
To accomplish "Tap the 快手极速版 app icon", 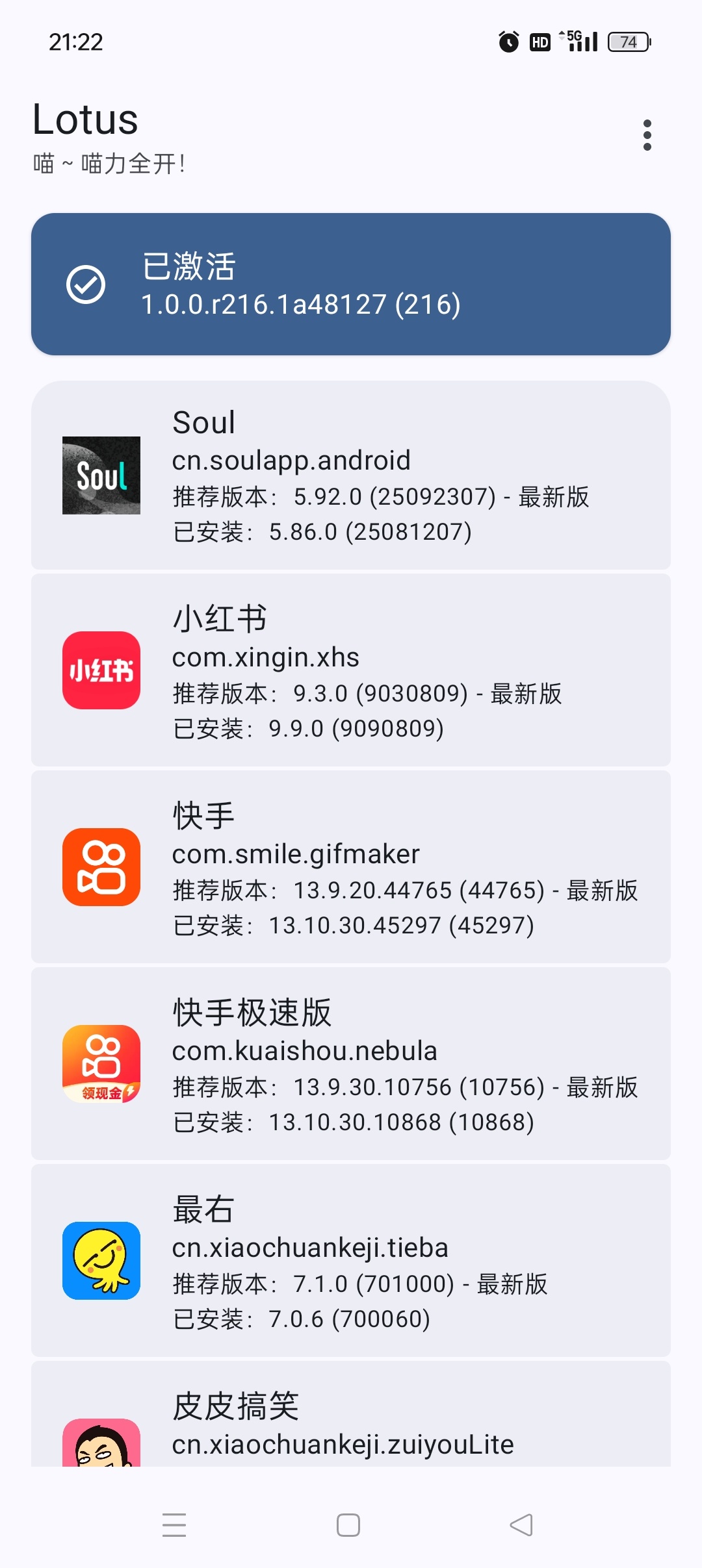I will [x=101, y=1064].
